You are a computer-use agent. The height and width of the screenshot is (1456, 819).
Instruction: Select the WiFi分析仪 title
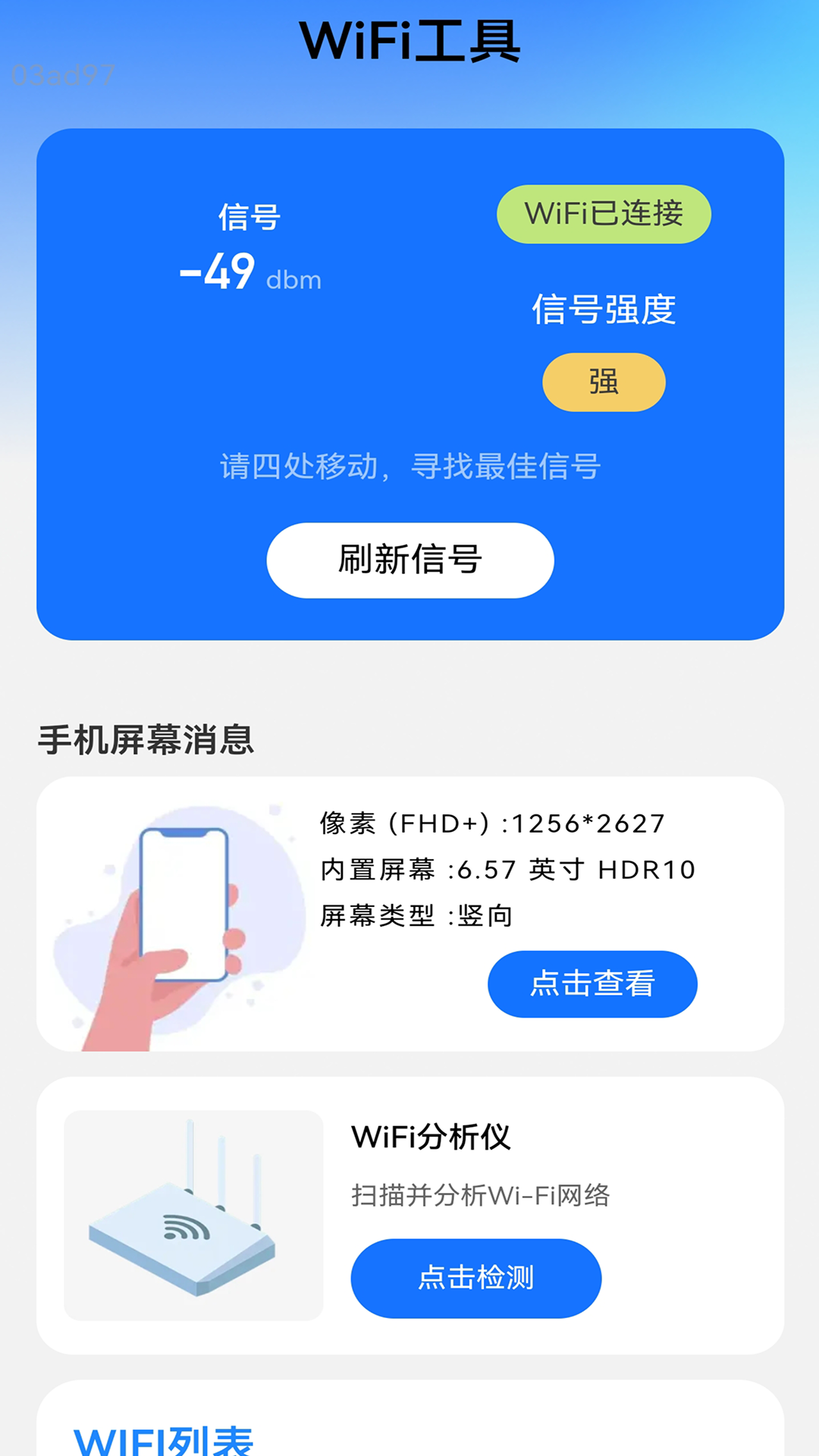pos(430,1138)
